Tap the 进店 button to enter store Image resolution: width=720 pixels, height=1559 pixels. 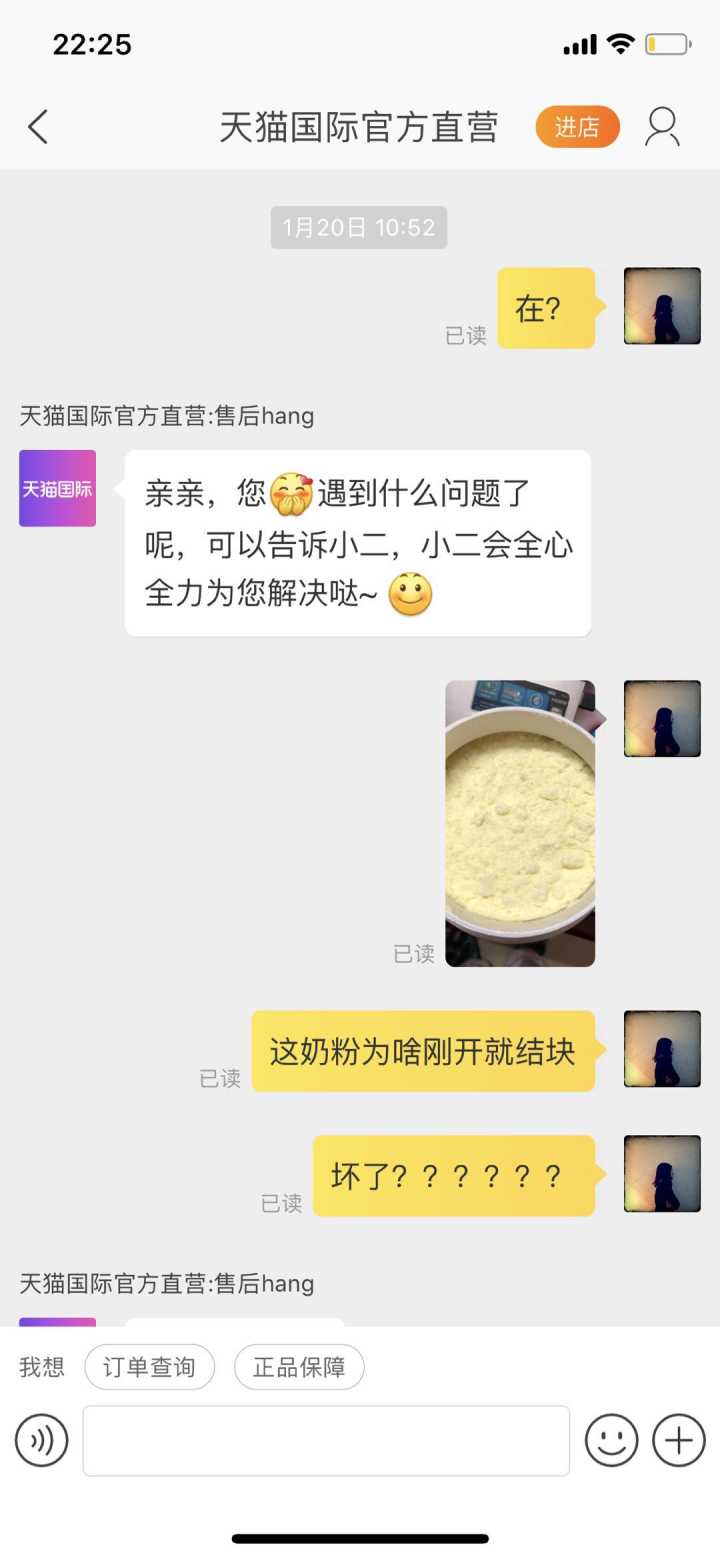577,127
